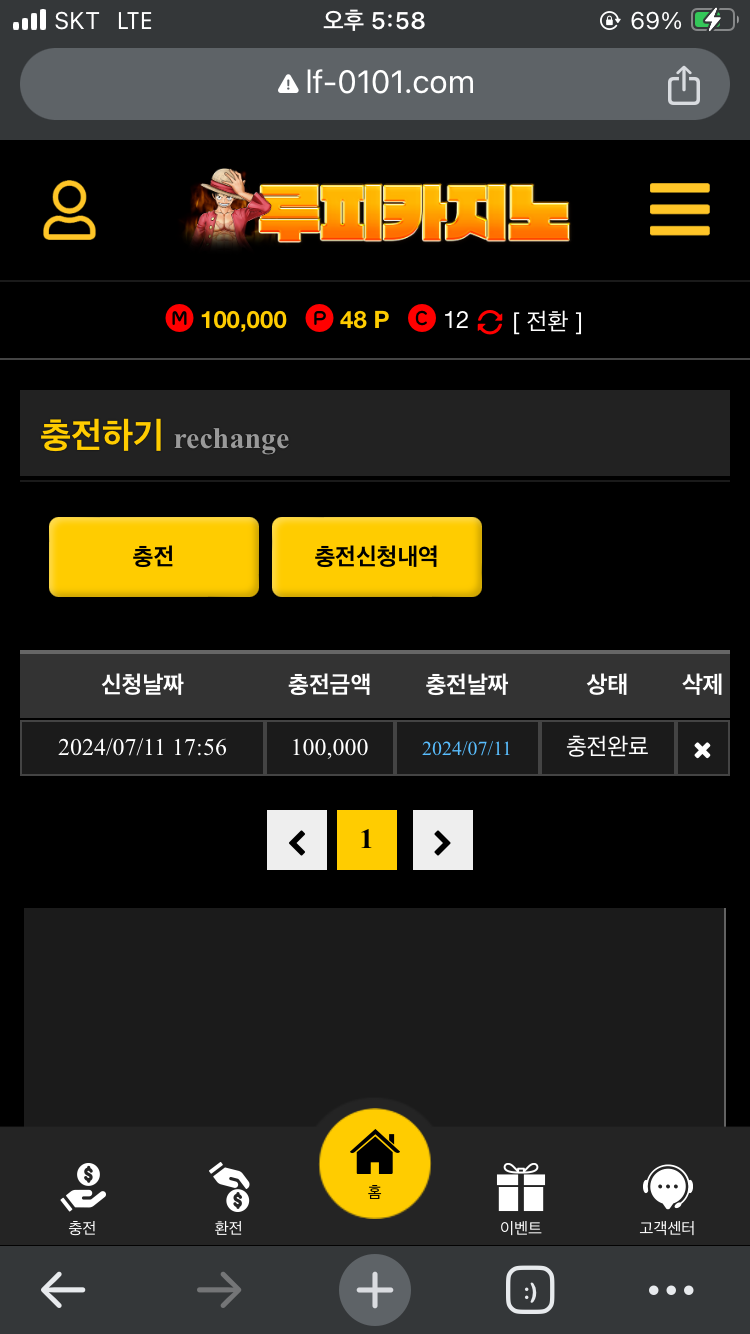Tap the lf-0101.com address bar
Screen dimensions: 750x1334
click(375, 83)
